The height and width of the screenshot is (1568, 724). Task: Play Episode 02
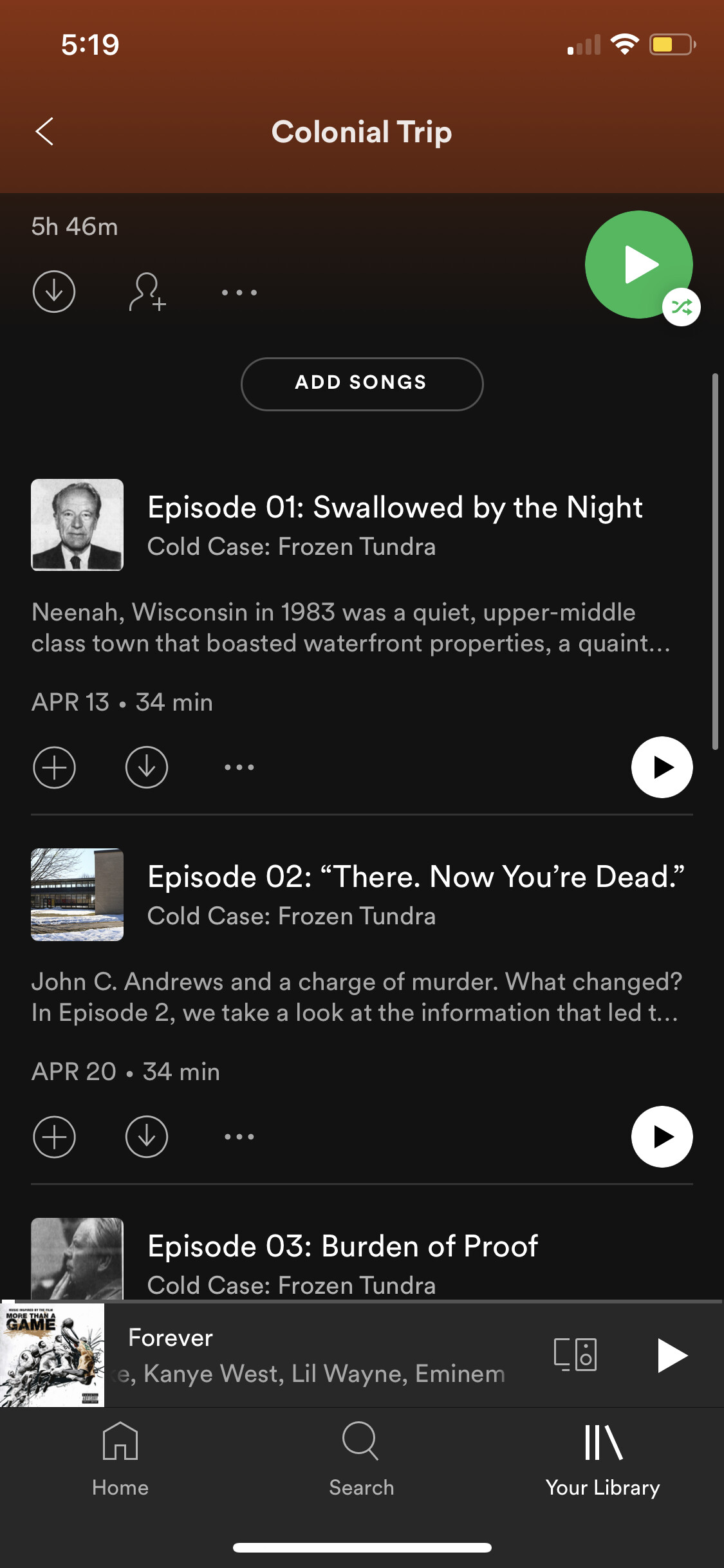(x=662, y=1137)
